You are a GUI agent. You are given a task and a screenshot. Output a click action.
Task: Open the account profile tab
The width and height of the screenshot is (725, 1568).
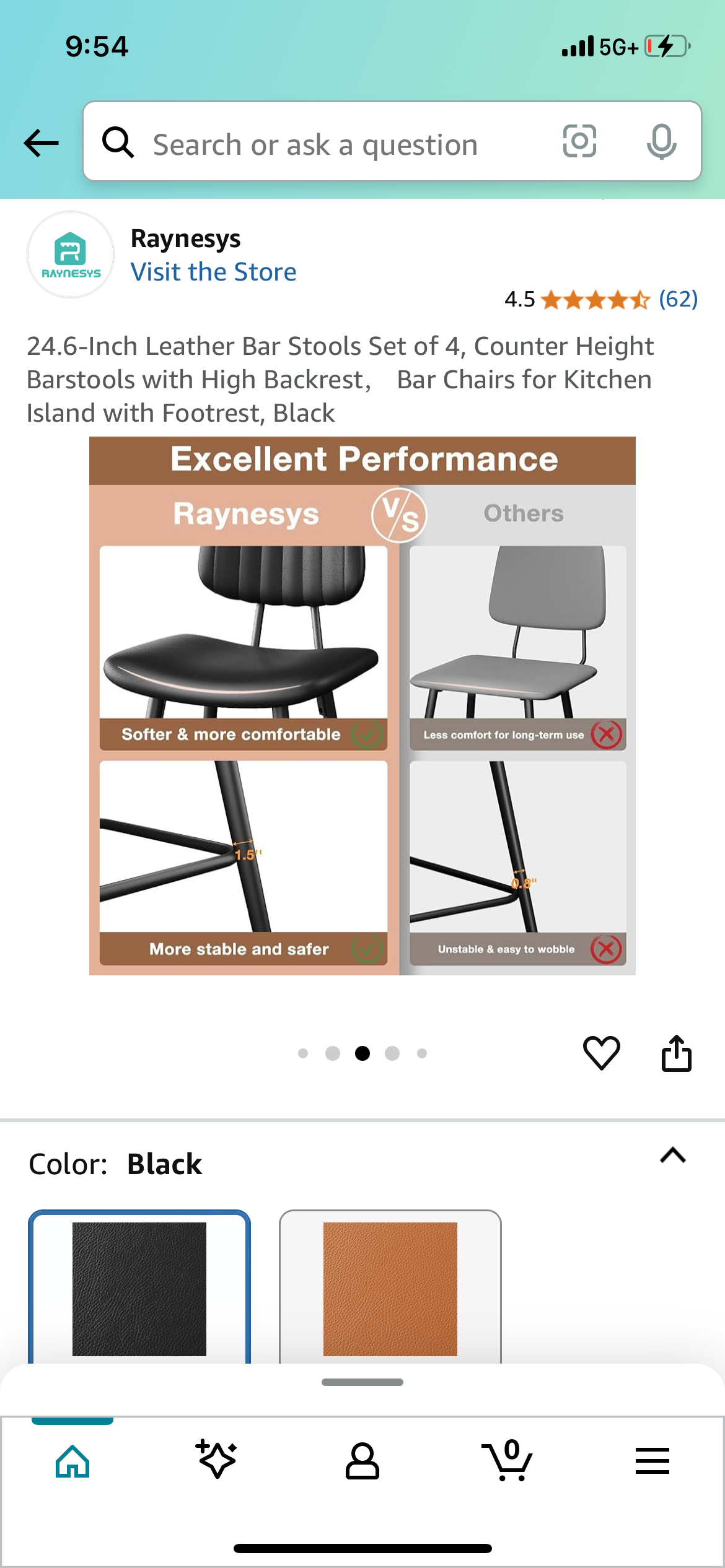(x=362, y=1461)
